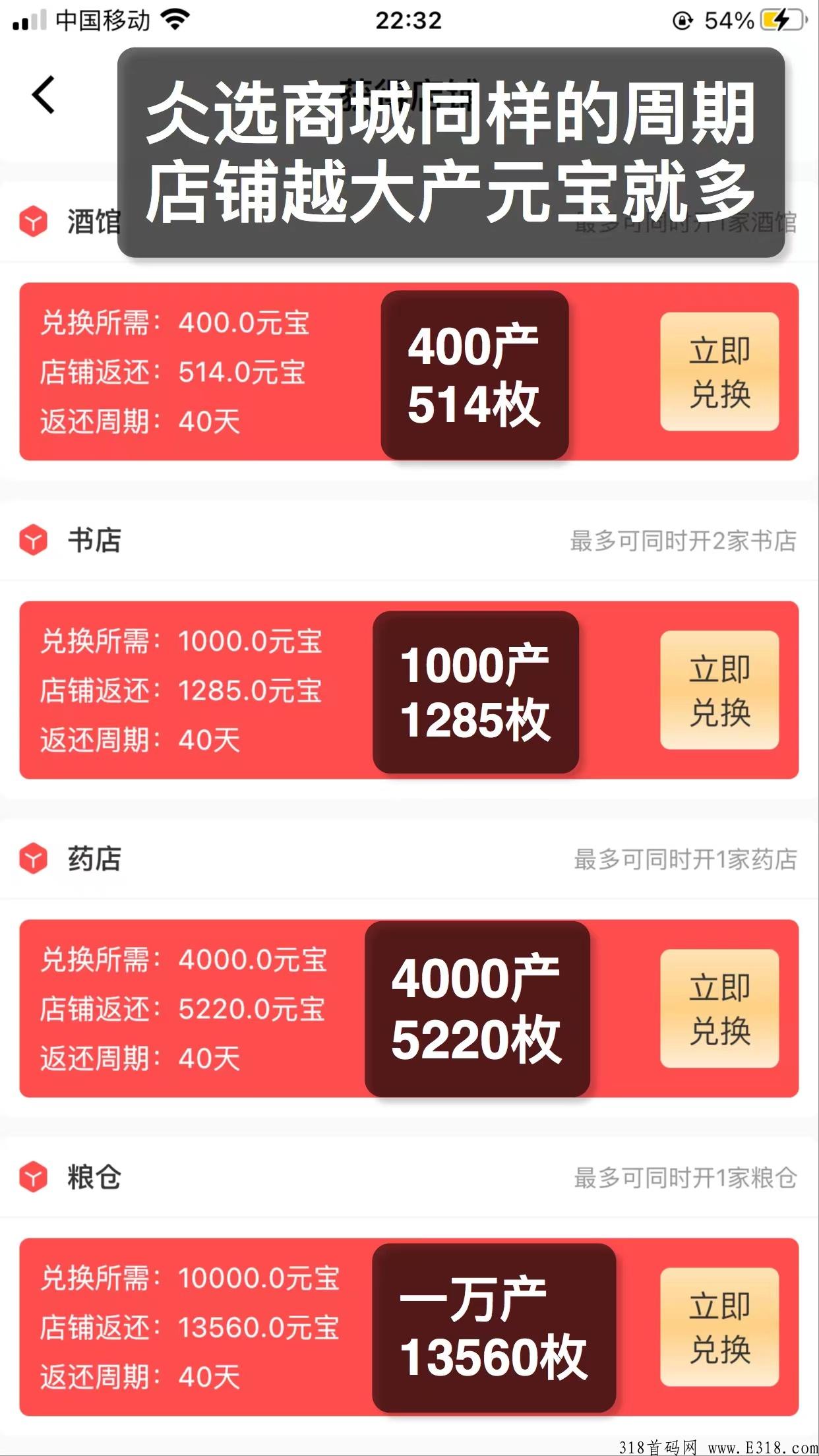Tap the cellular signal icon
This screenshot has height=1456, width=819.
pos(28,18)
